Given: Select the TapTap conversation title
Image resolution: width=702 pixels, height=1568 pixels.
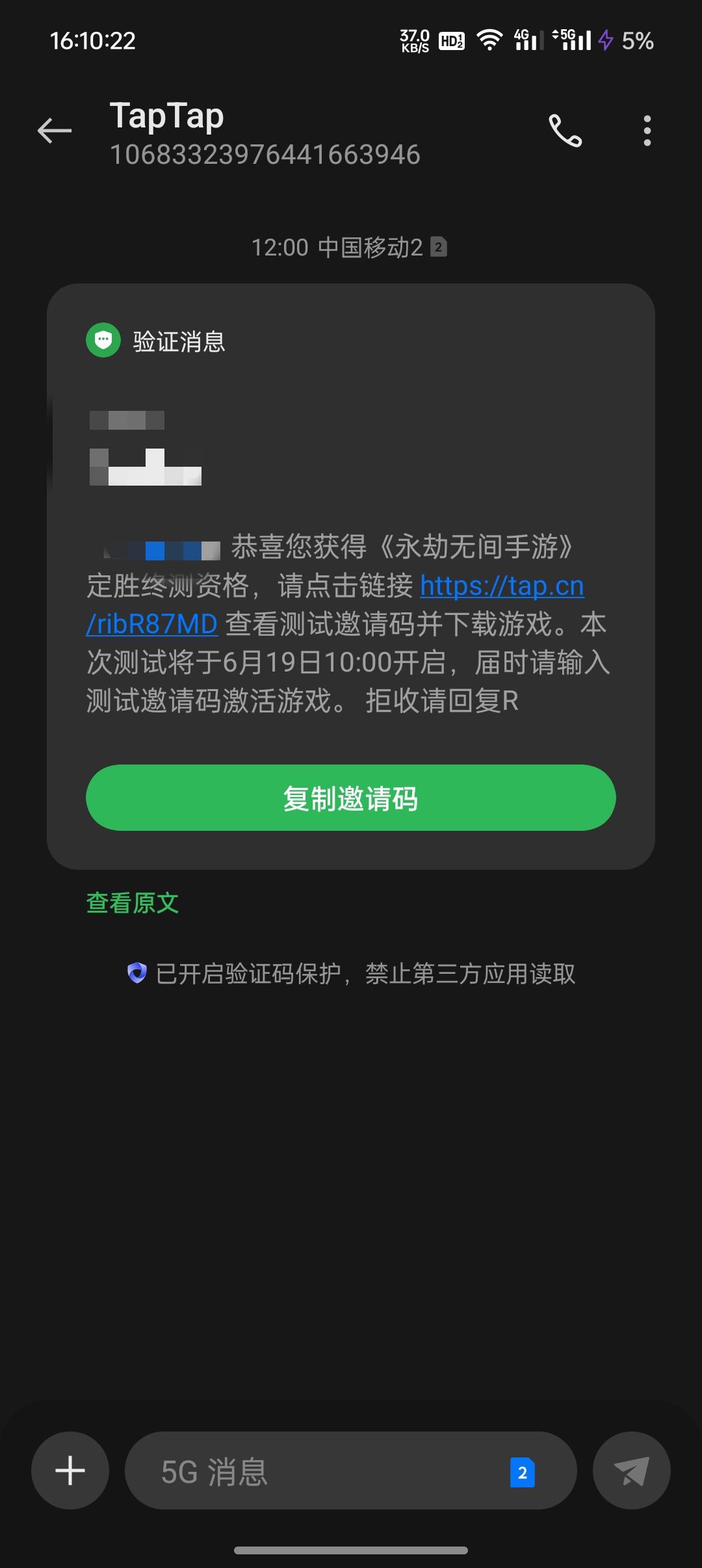Looking at the screenshot, I should click(166, 116).
